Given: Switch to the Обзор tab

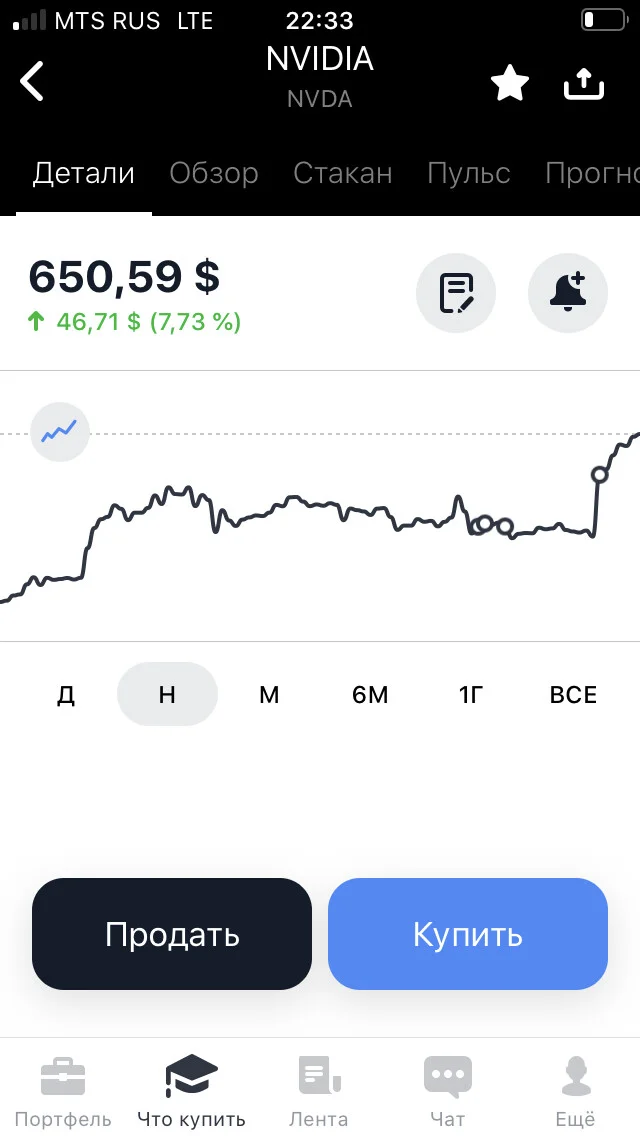Looking at the screenshot, I should [x=214, y=173].
